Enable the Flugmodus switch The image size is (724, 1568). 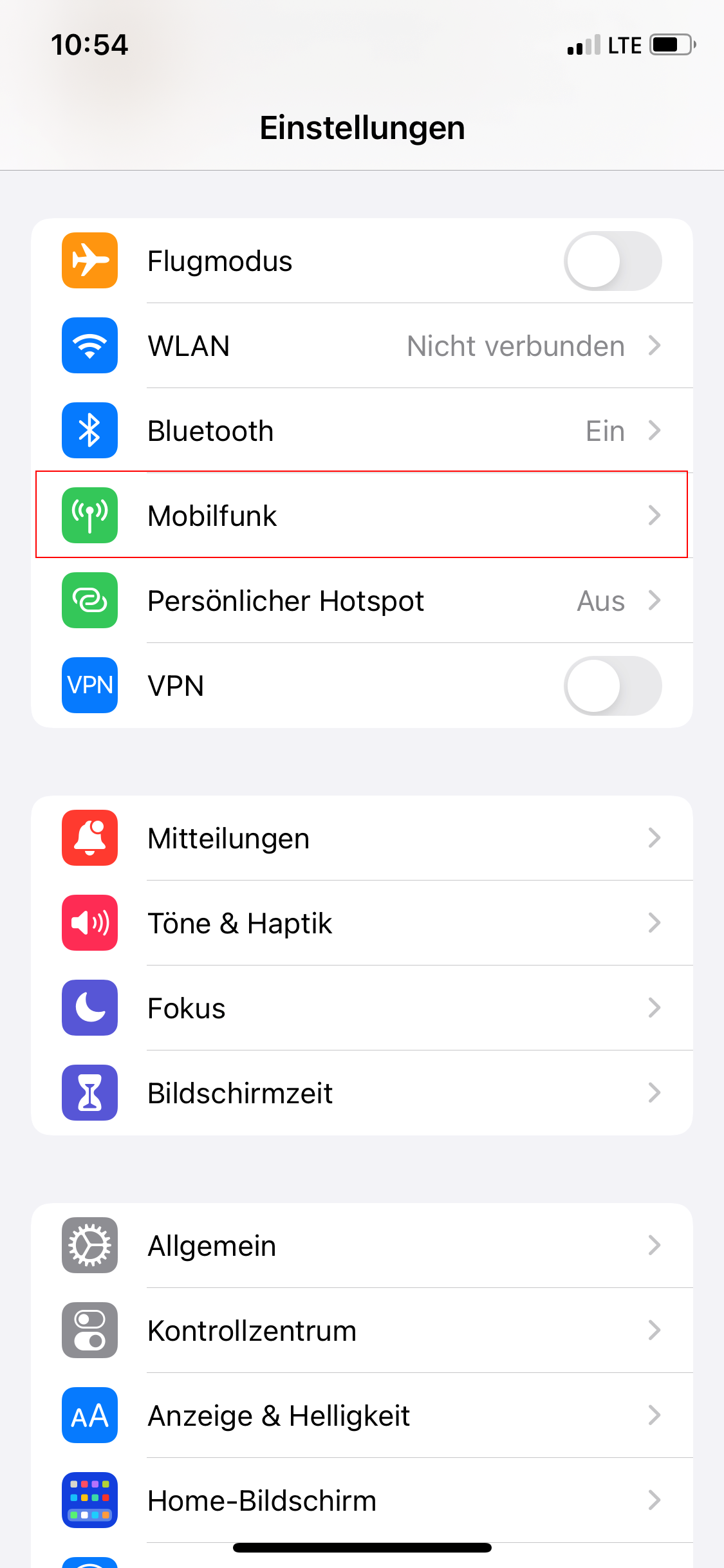(612, 261)
